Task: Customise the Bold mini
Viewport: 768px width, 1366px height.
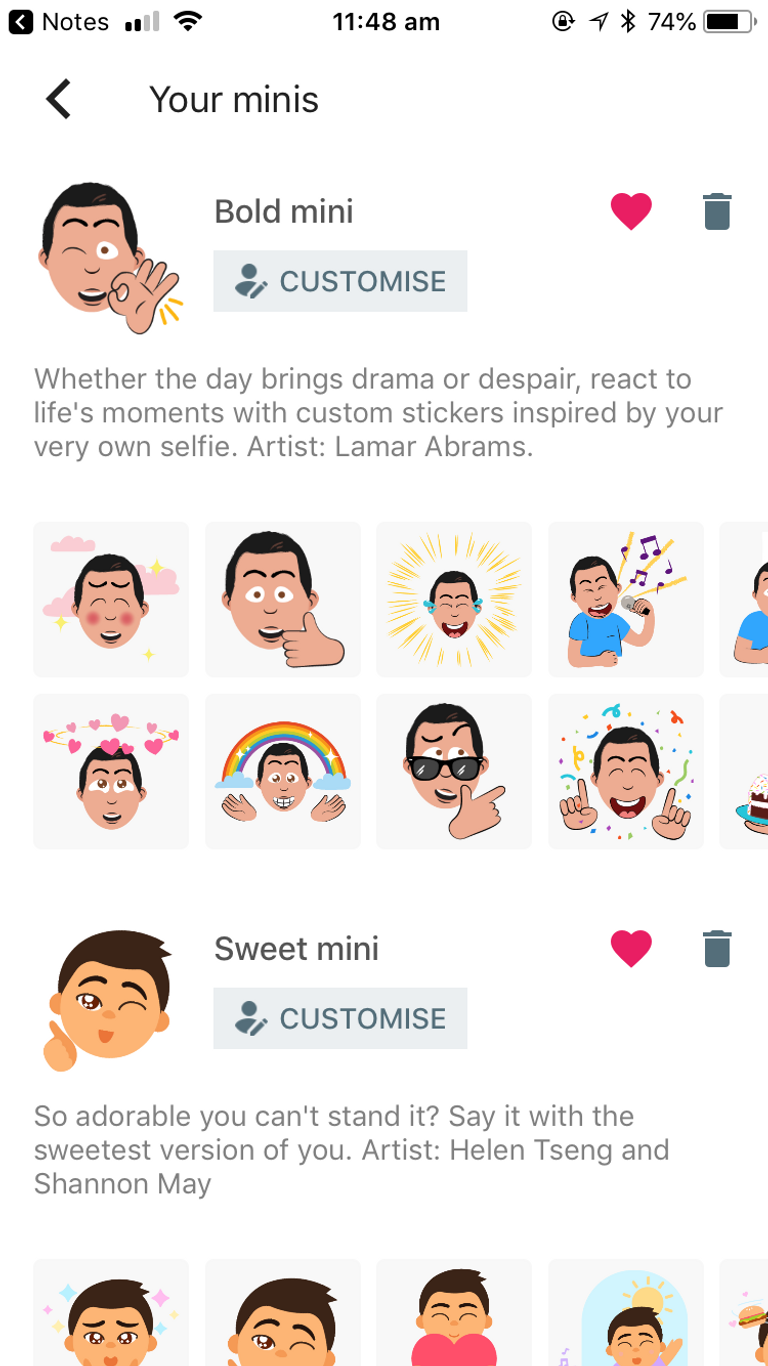Action: (340, 282)
